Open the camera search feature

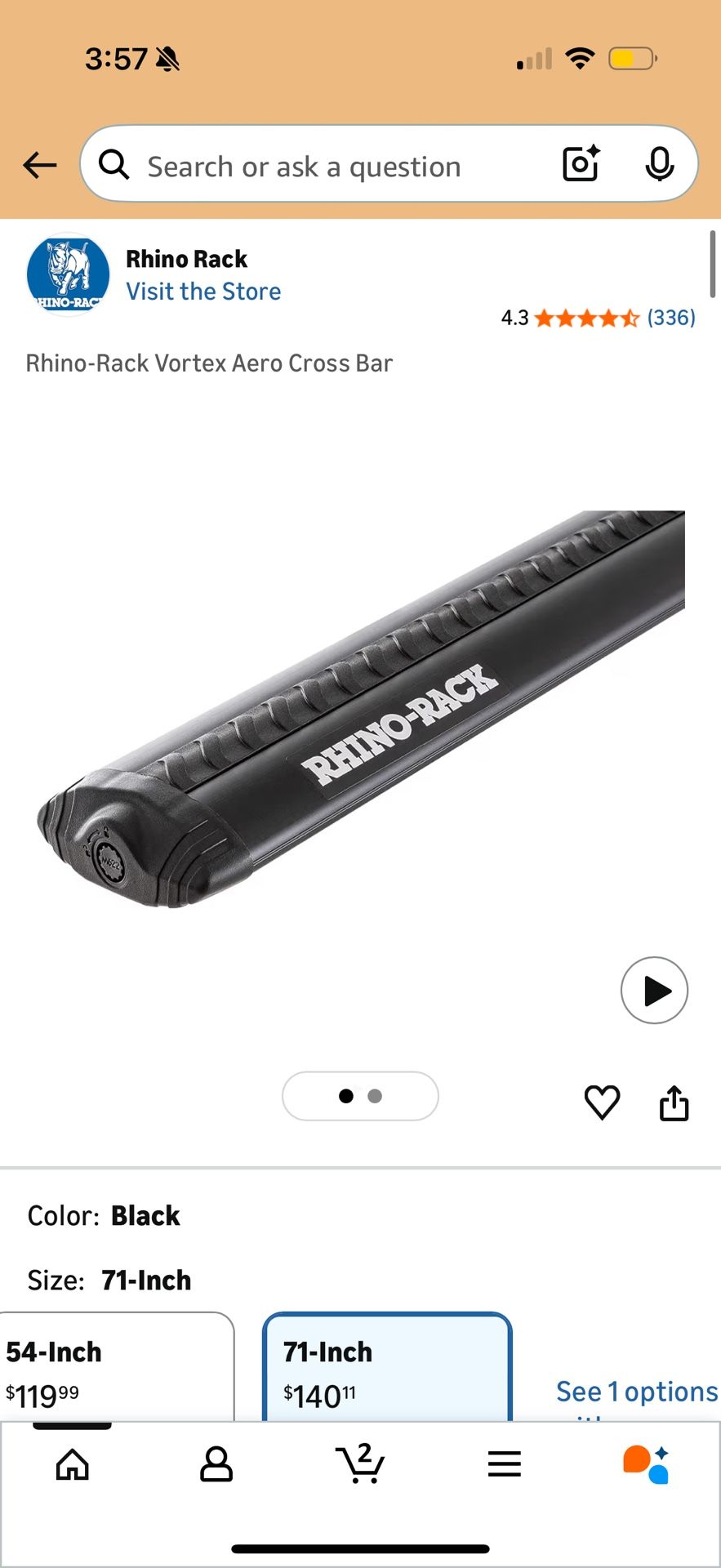[580, 164]
